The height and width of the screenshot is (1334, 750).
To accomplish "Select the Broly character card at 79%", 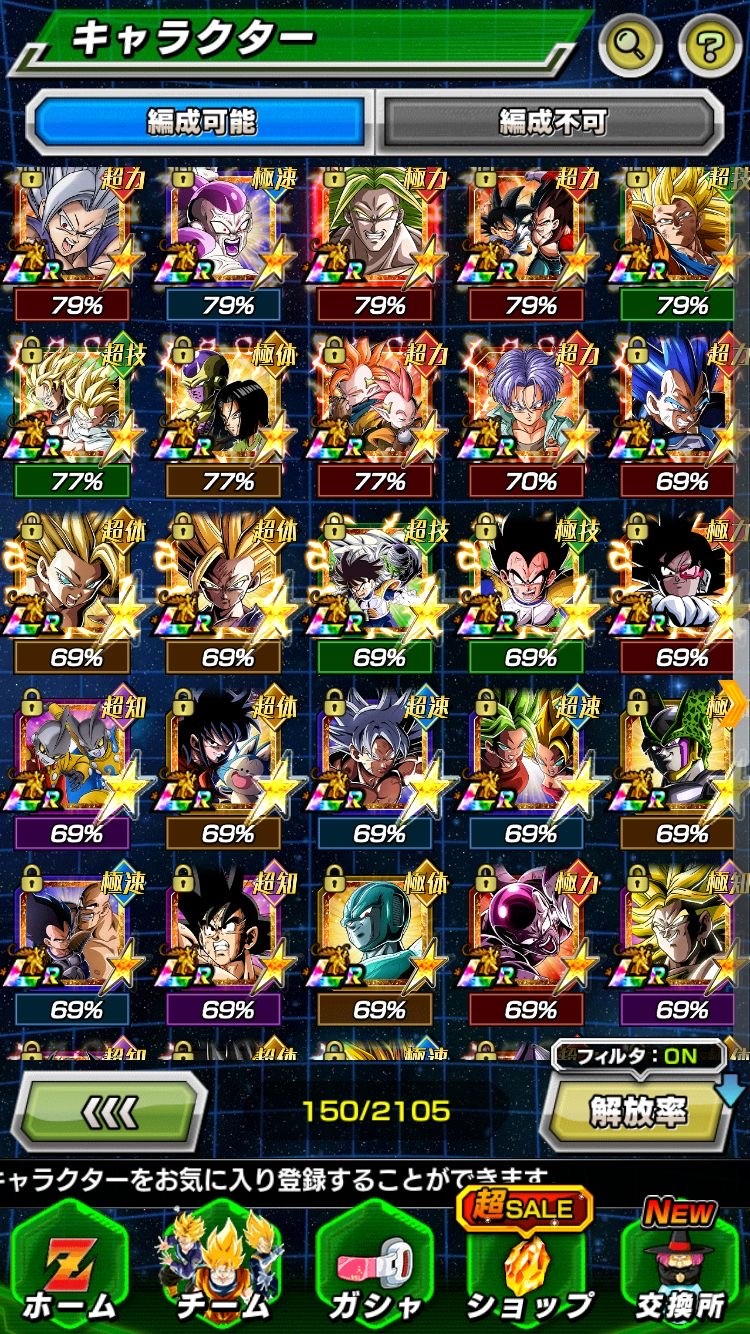I will [x=378, y=228].
